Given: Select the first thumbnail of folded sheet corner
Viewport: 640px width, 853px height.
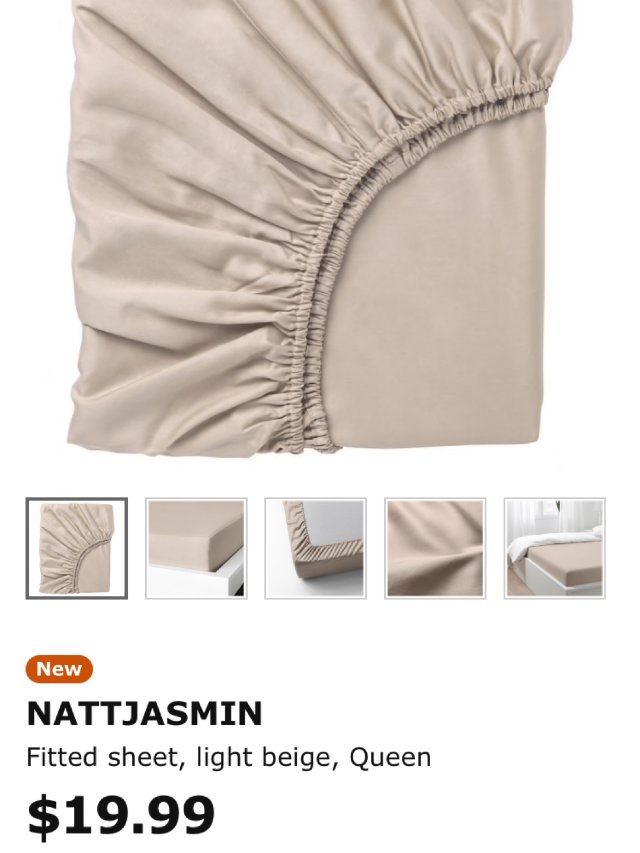Looking at the screenshot, I should coord(77,548).
